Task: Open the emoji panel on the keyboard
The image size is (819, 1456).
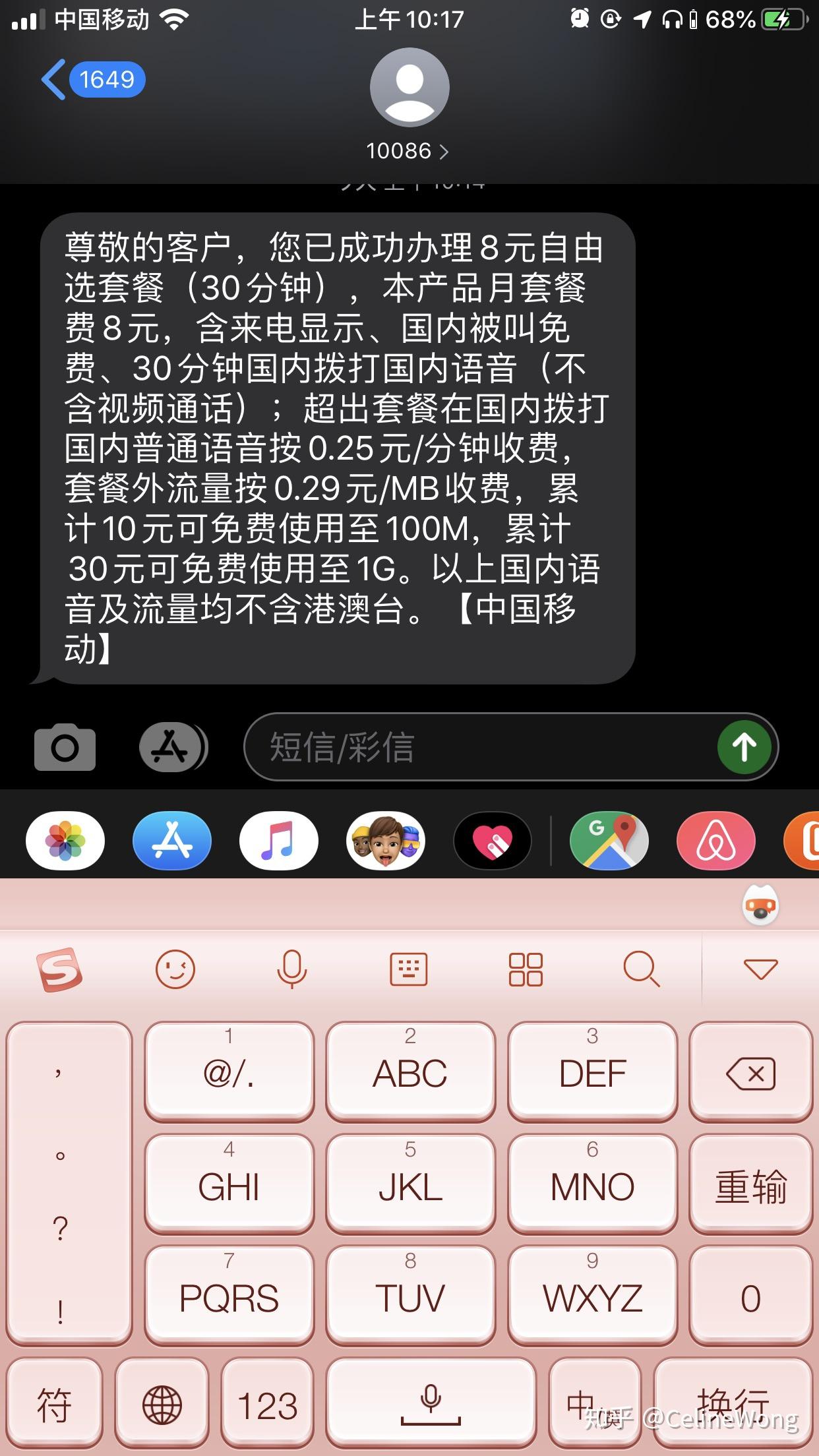Action: [x=175, y=969]
